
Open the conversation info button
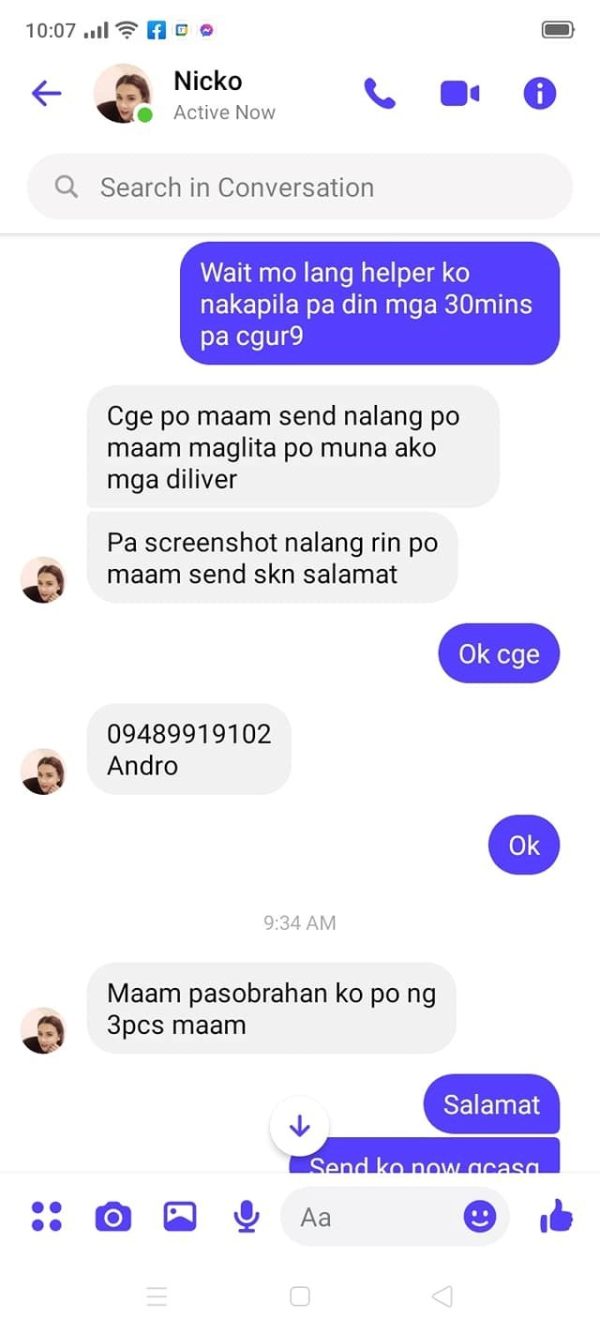click(x=540, y=94)
